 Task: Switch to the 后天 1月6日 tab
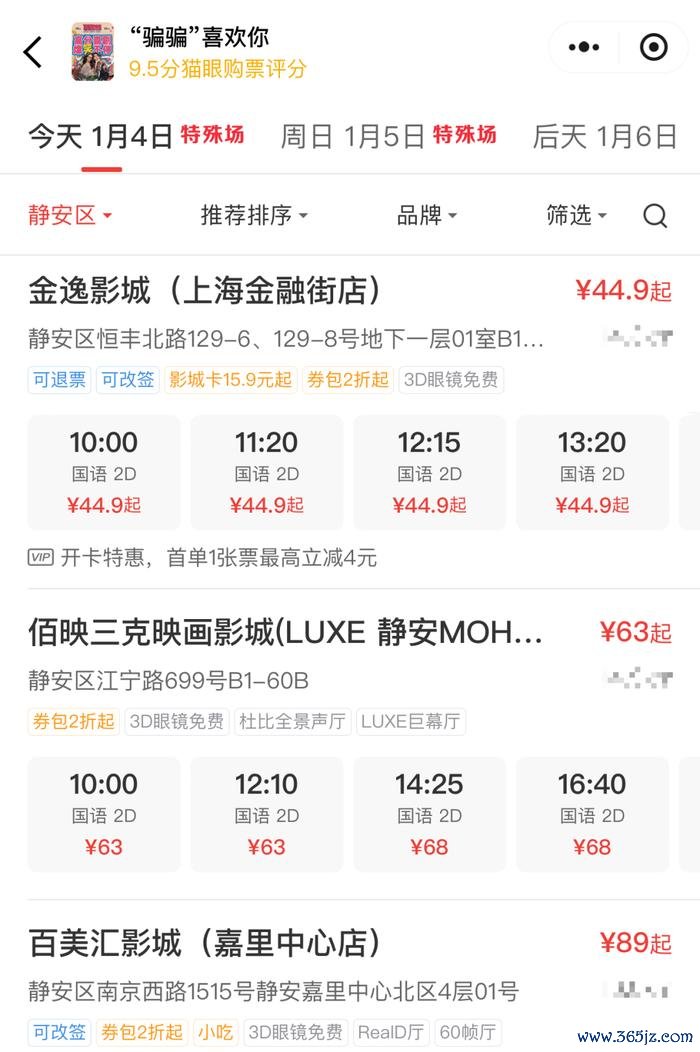coord(605,137)
